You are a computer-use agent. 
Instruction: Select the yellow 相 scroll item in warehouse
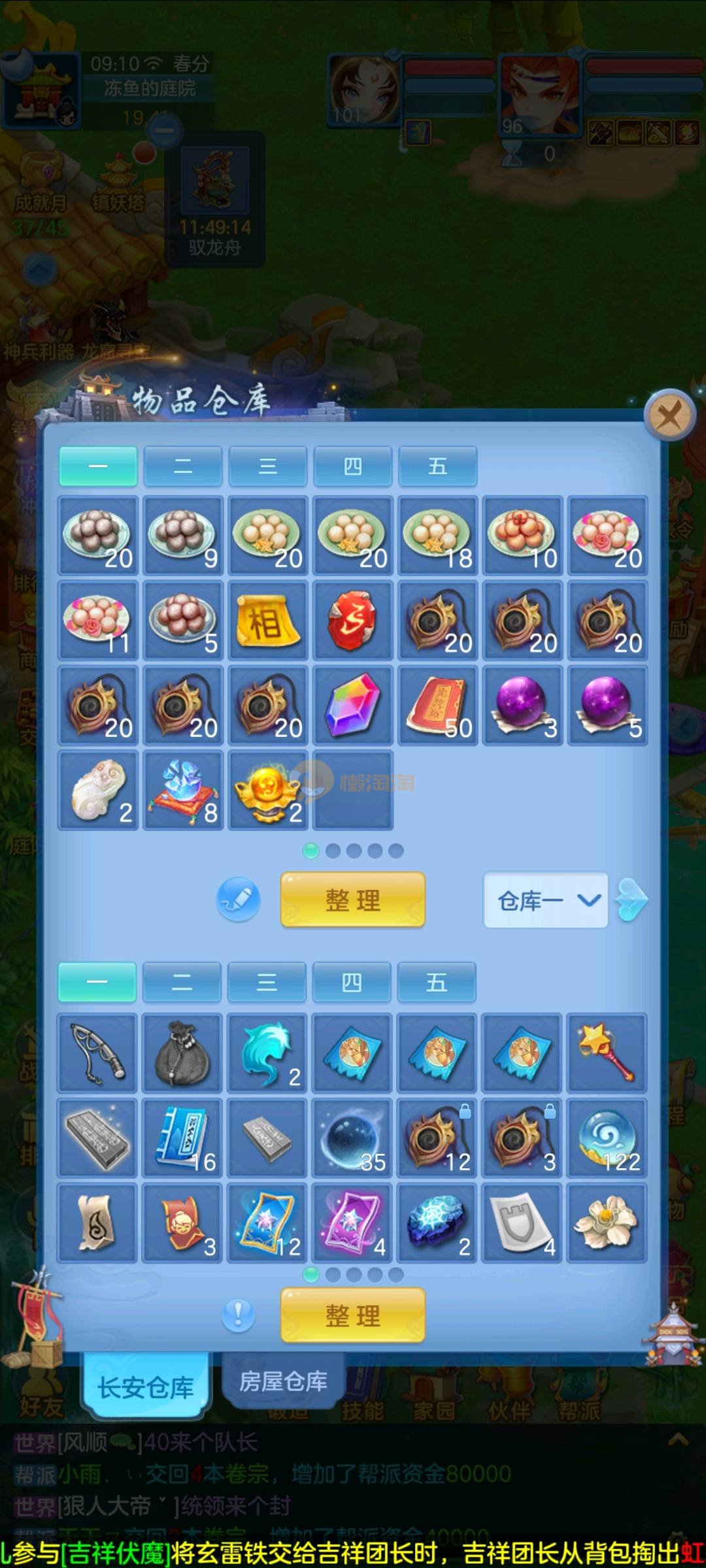point(268,620)
